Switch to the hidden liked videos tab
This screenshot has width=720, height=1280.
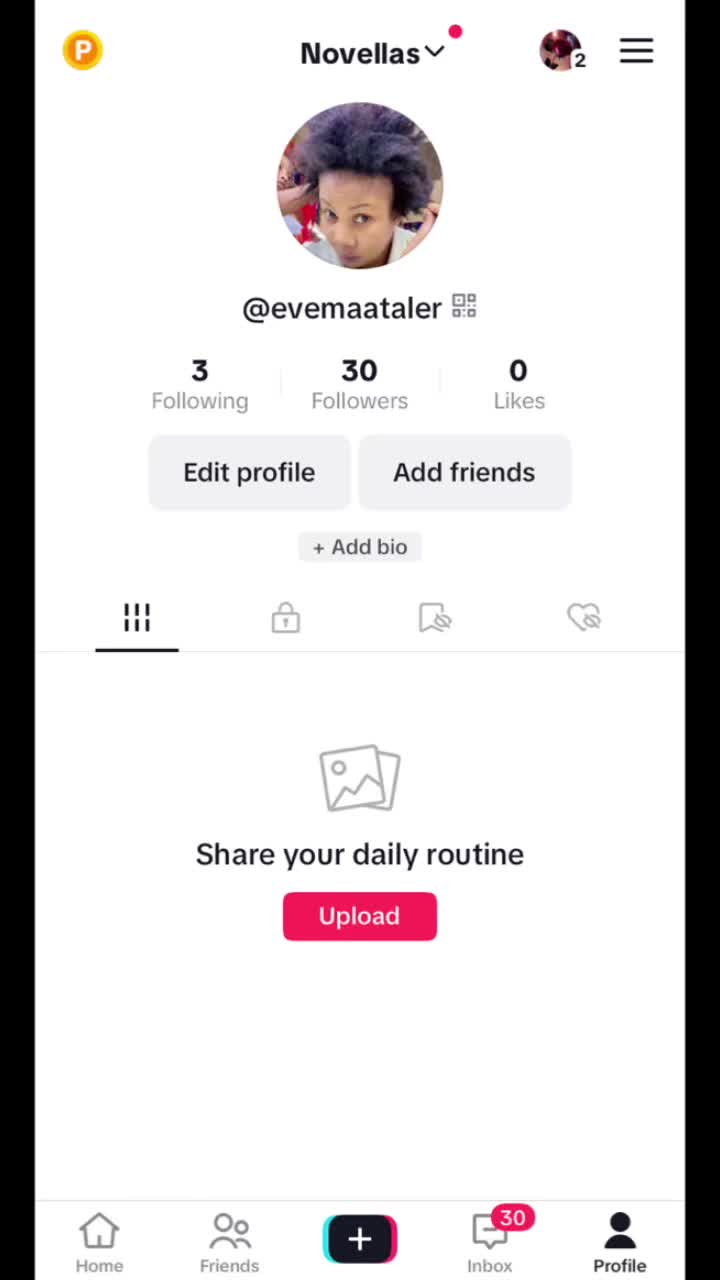[584, 618]
